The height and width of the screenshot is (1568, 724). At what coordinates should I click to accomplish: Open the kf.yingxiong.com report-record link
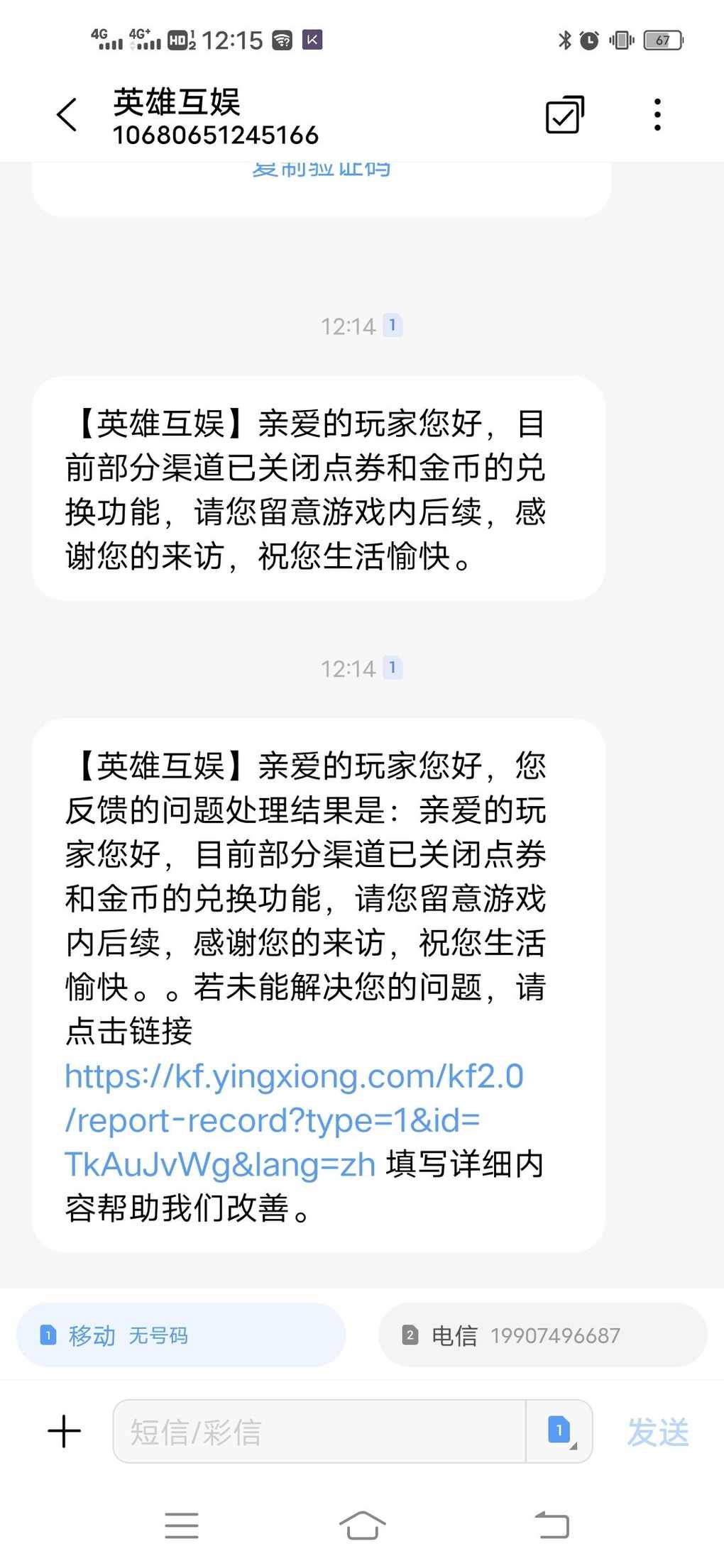coord(294,1120)
